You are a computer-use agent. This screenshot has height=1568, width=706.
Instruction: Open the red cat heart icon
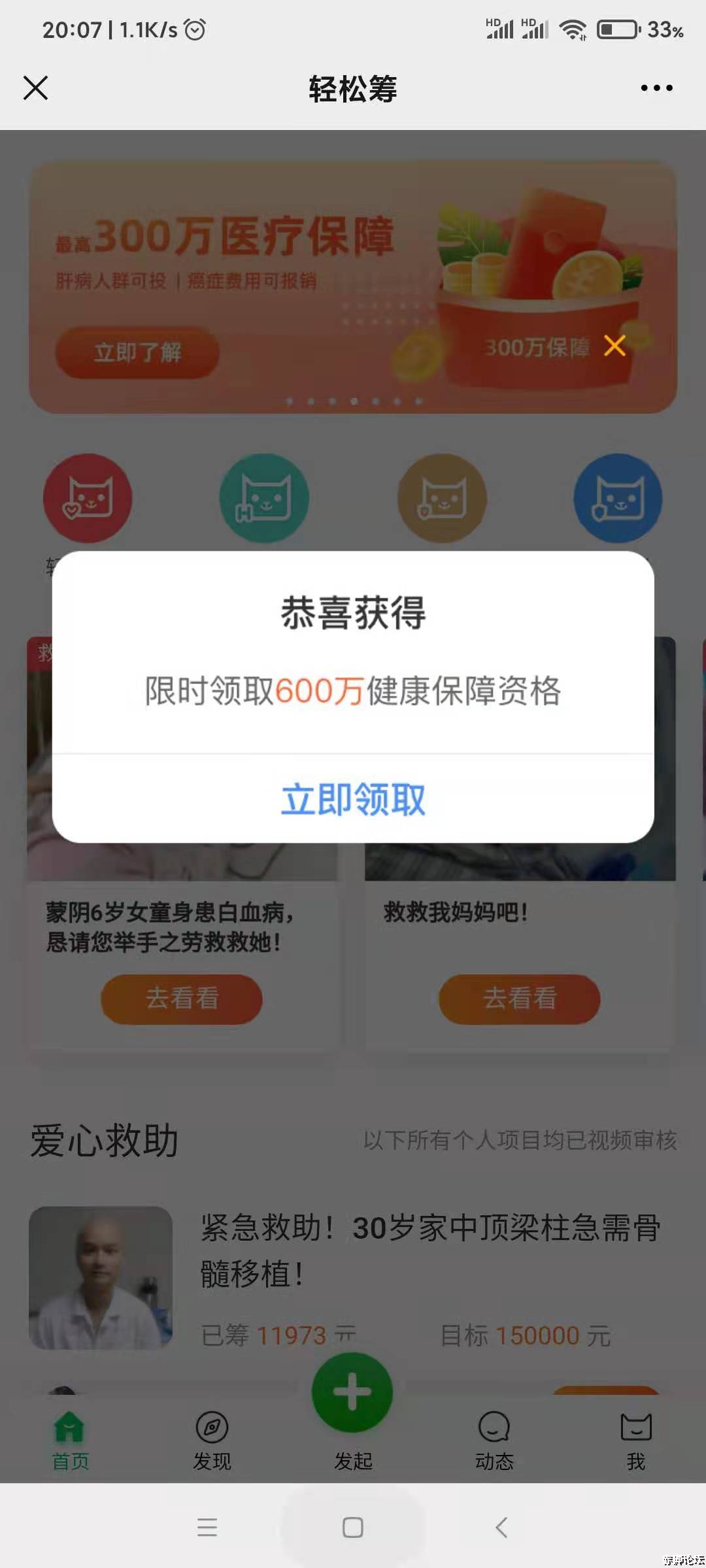click(x=88, y=498)
